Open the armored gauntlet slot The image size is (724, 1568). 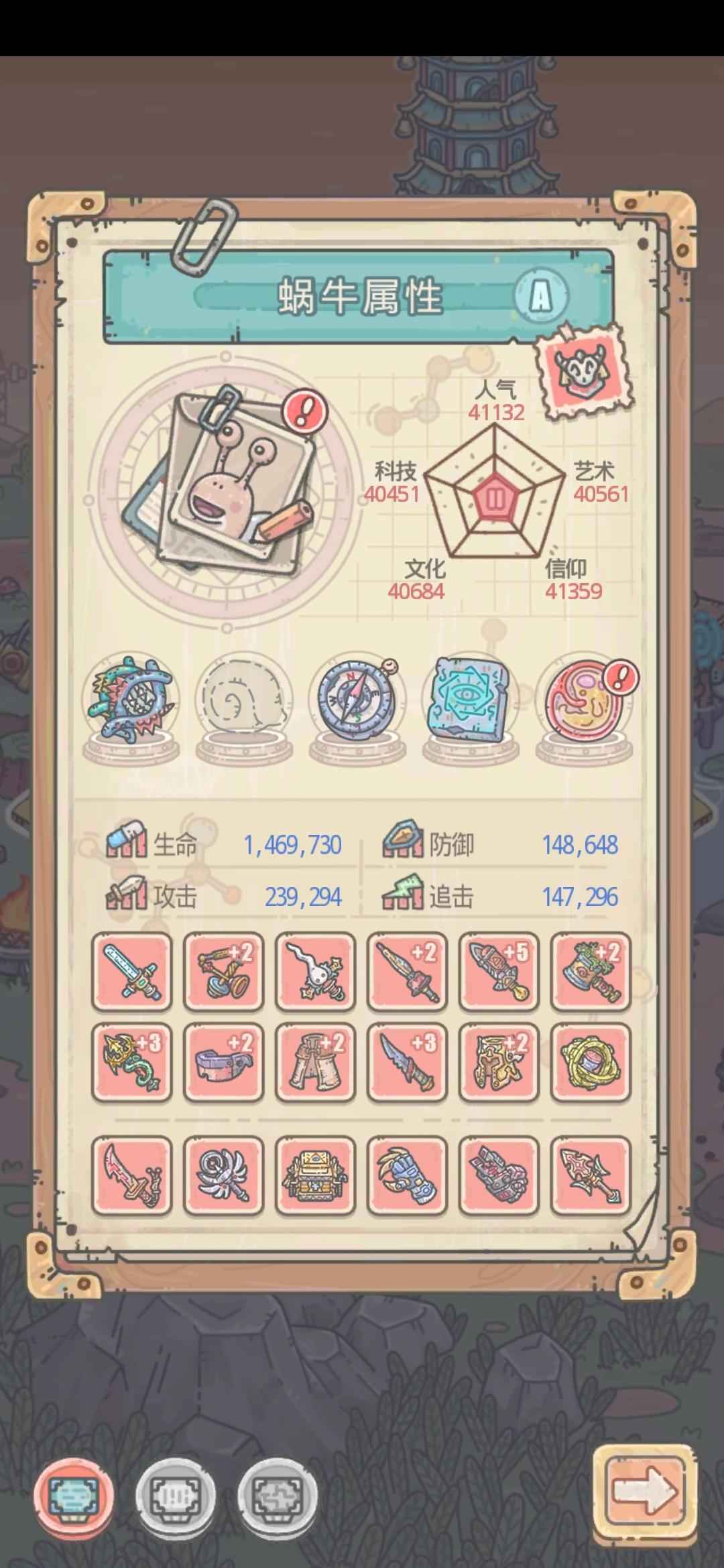click(x=407, y=1175)
